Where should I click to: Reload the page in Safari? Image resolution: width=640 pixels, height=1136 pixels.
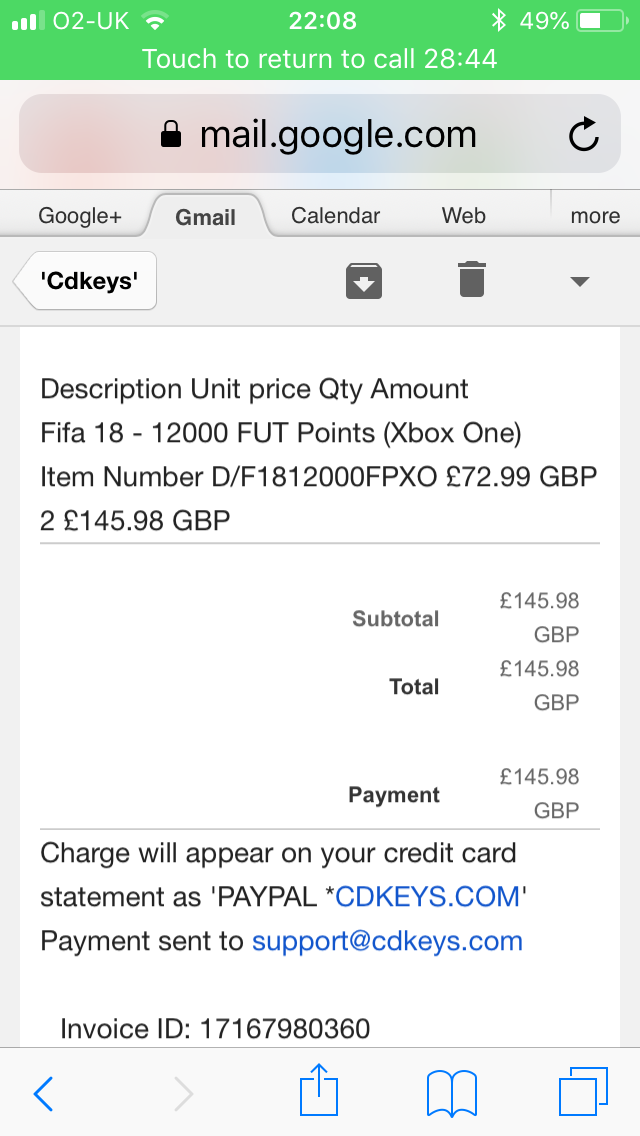click(583, 134)
